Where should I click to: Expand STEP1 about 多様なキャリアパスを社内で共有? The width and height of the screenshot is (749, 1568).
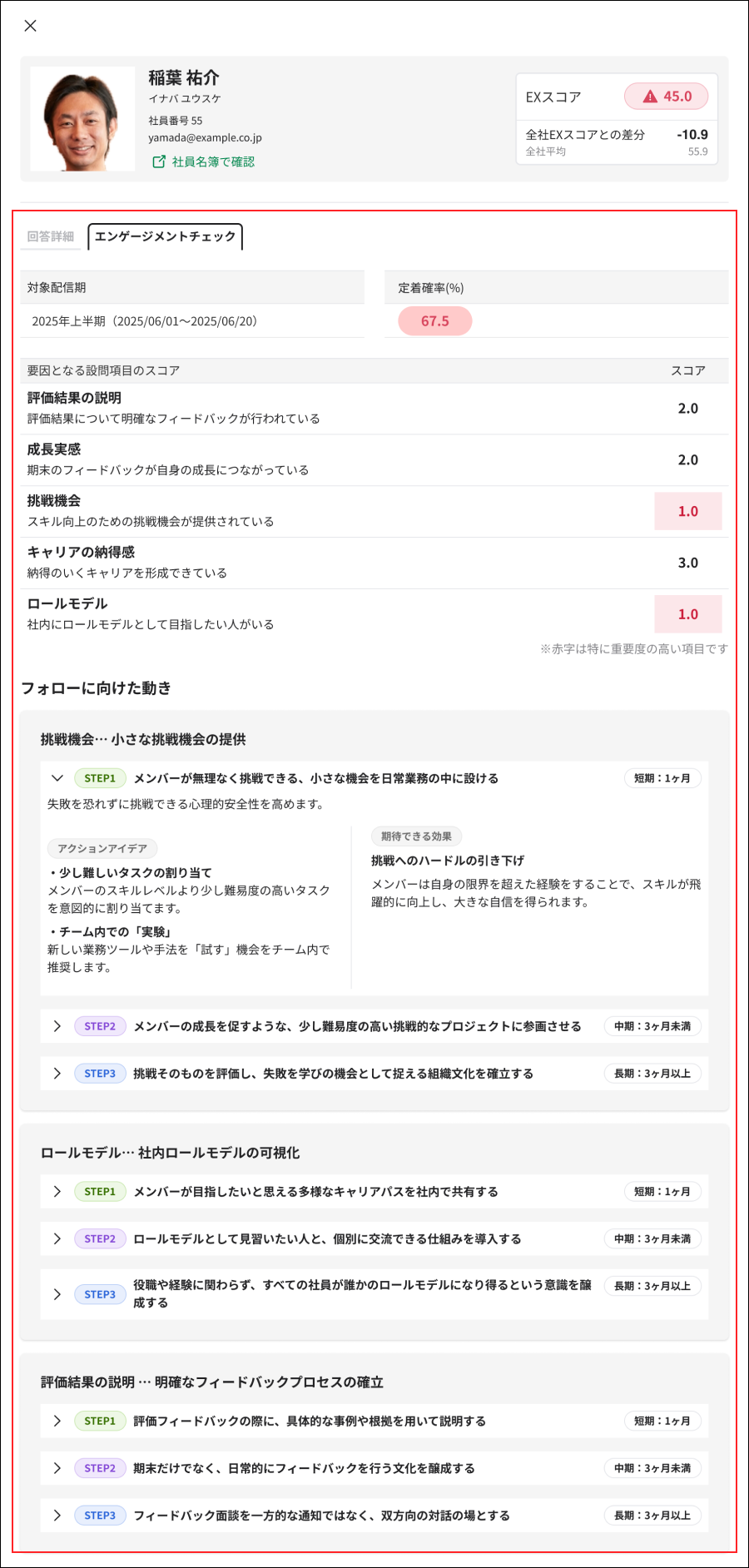click(57, 1192)
